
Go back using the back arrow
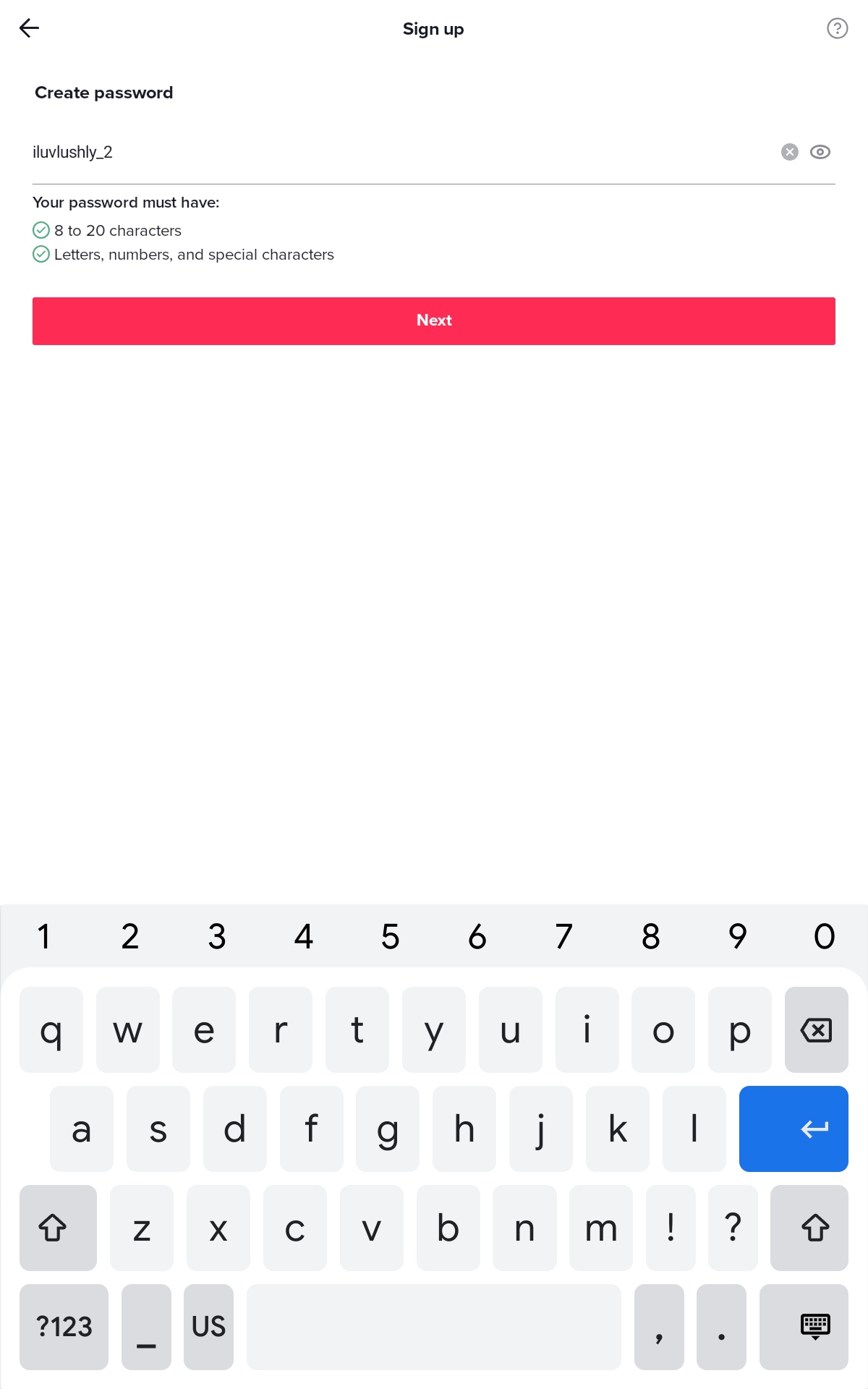29,27
